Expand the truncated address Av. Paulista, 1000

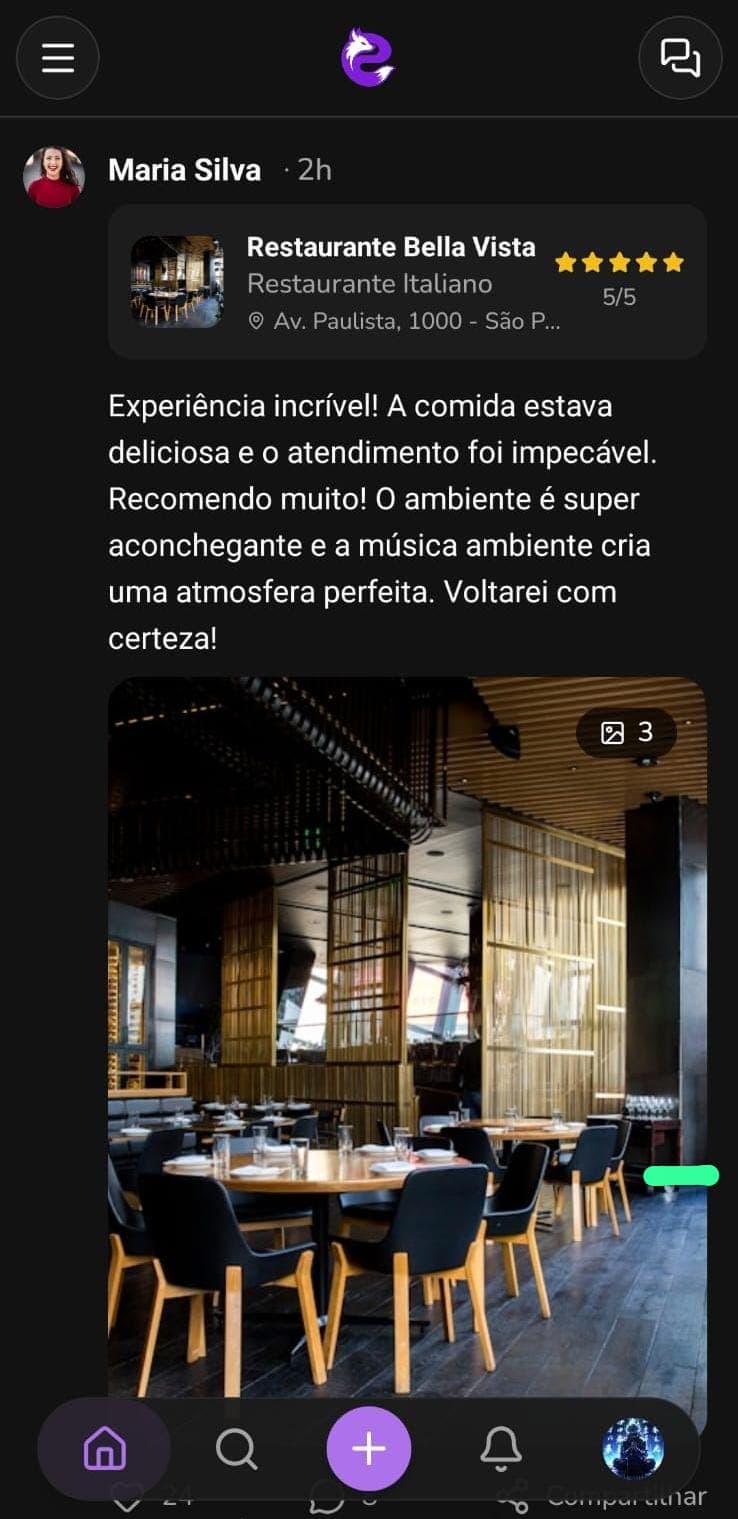(x=405, y=322)
